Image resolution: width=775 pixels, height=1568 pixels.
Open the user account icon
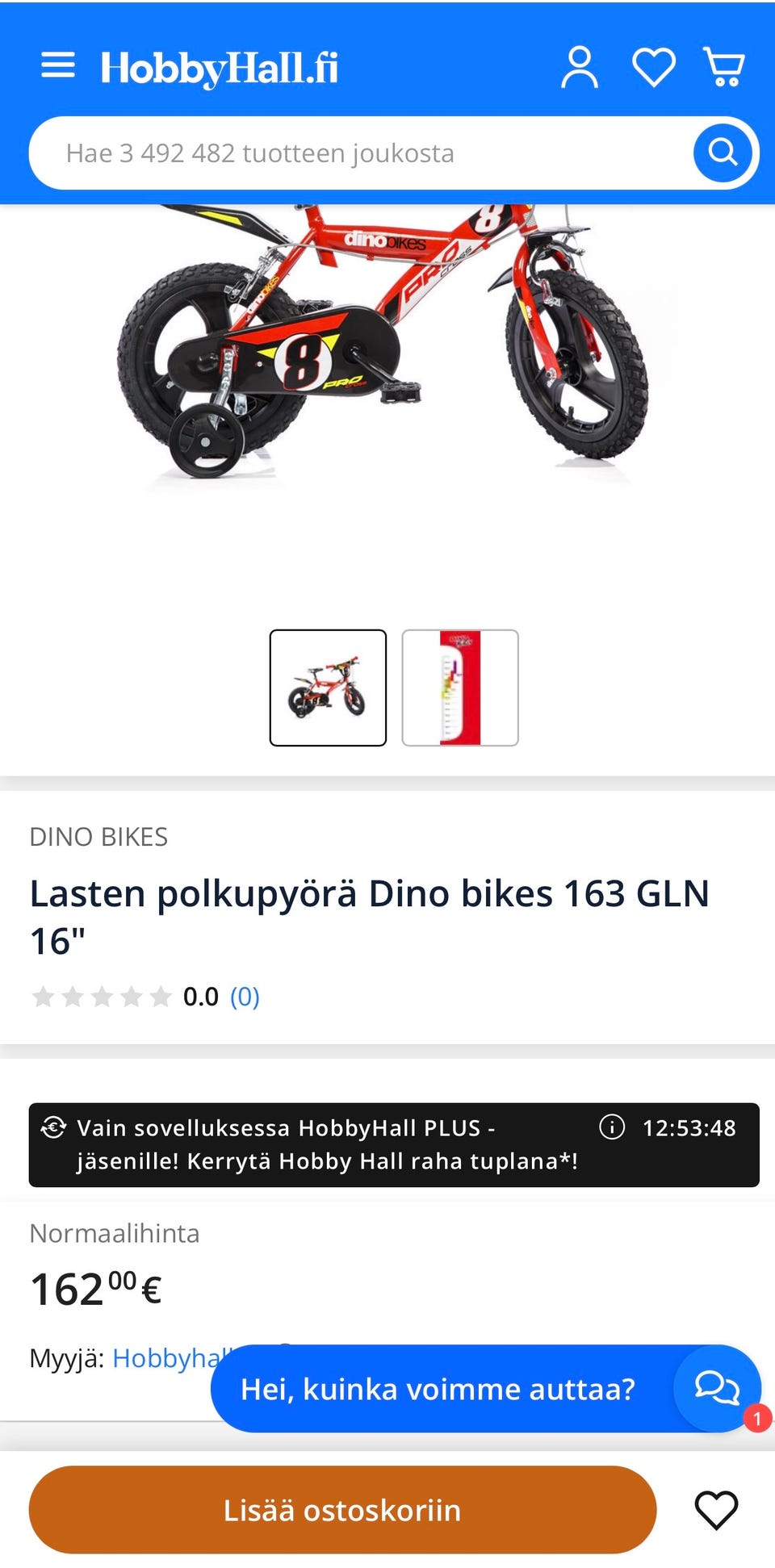[580, 67]
